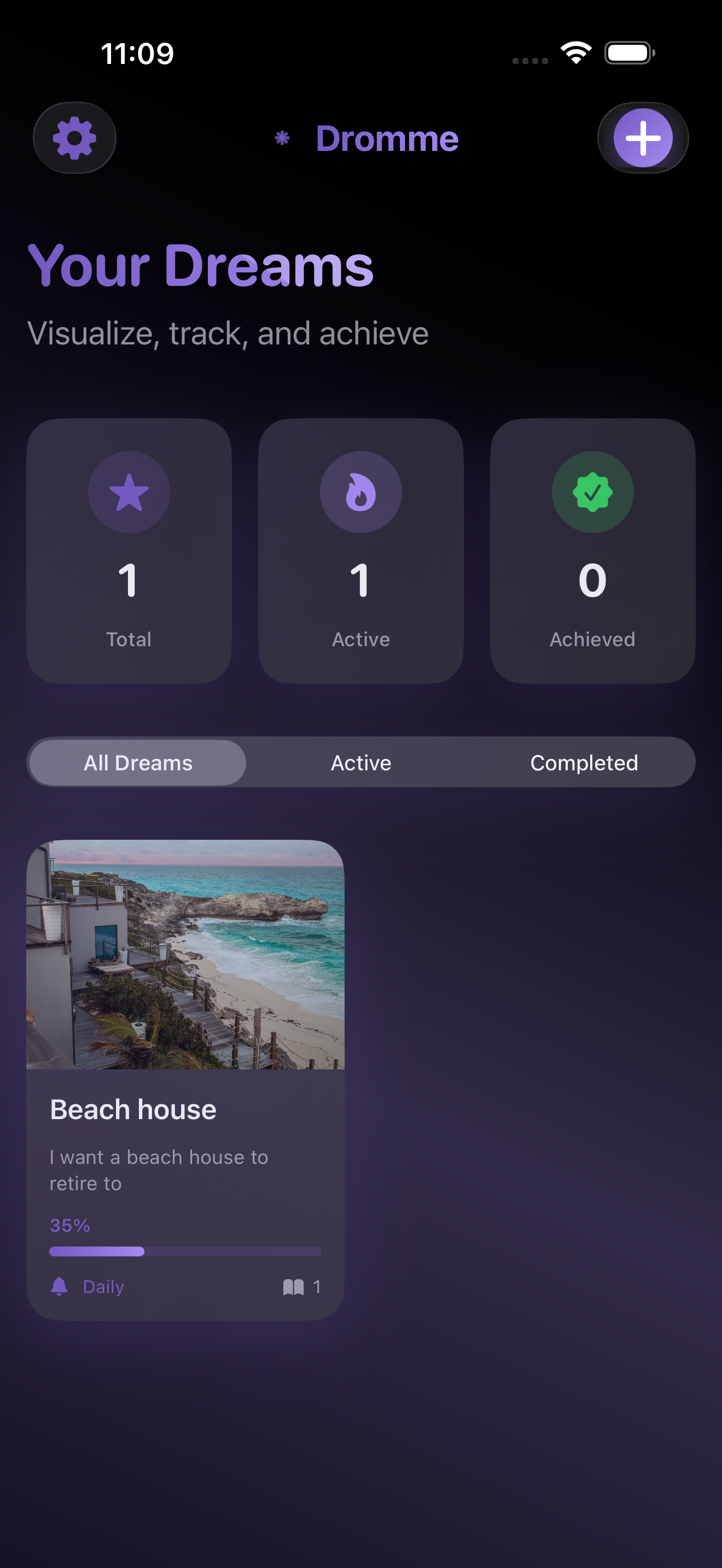The height and width of the screenshot is (1568, 722).
Task: Tap the flame icon above Active
Action: (x=360, y=493)
